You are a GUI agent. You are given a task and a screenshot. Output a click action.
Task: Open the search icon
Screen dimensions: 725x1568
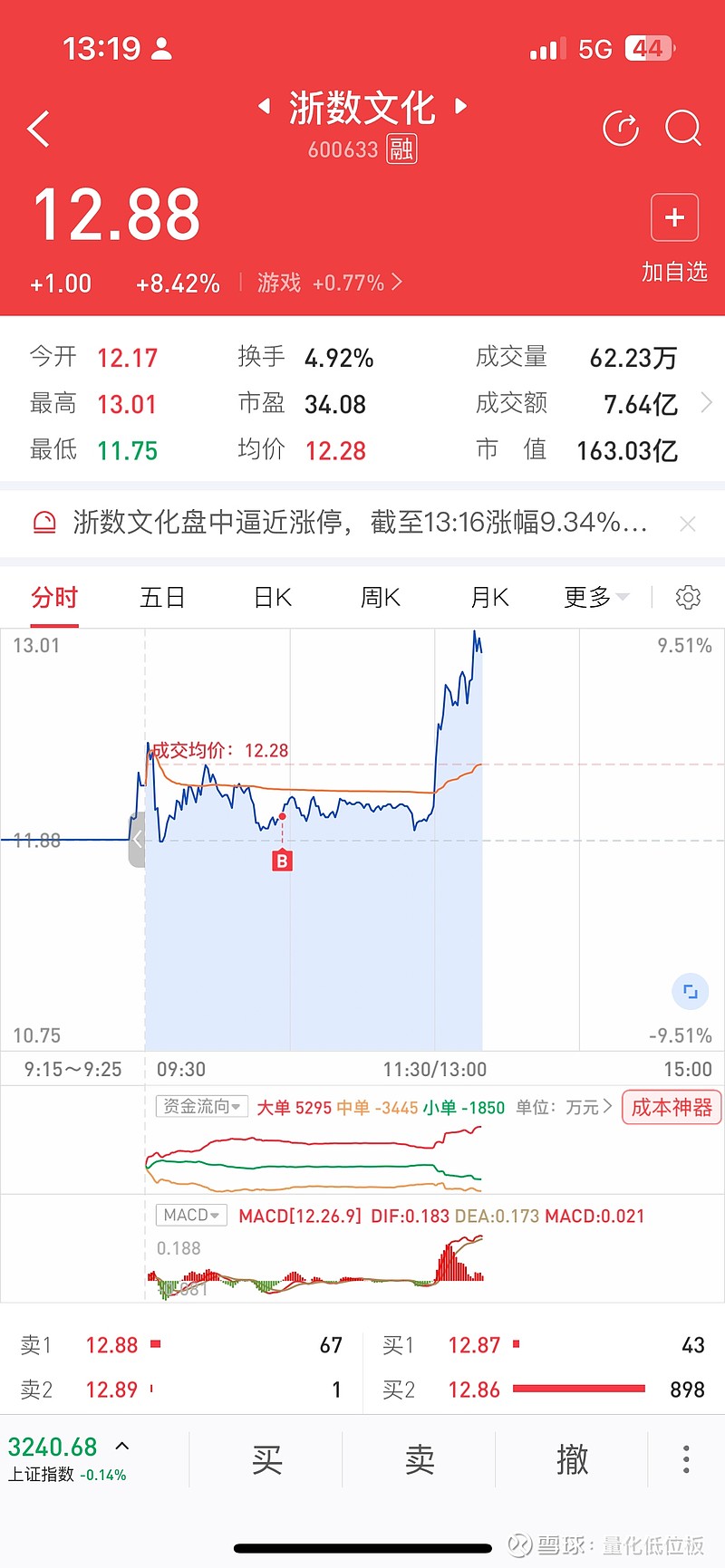[x=683, y=129]
